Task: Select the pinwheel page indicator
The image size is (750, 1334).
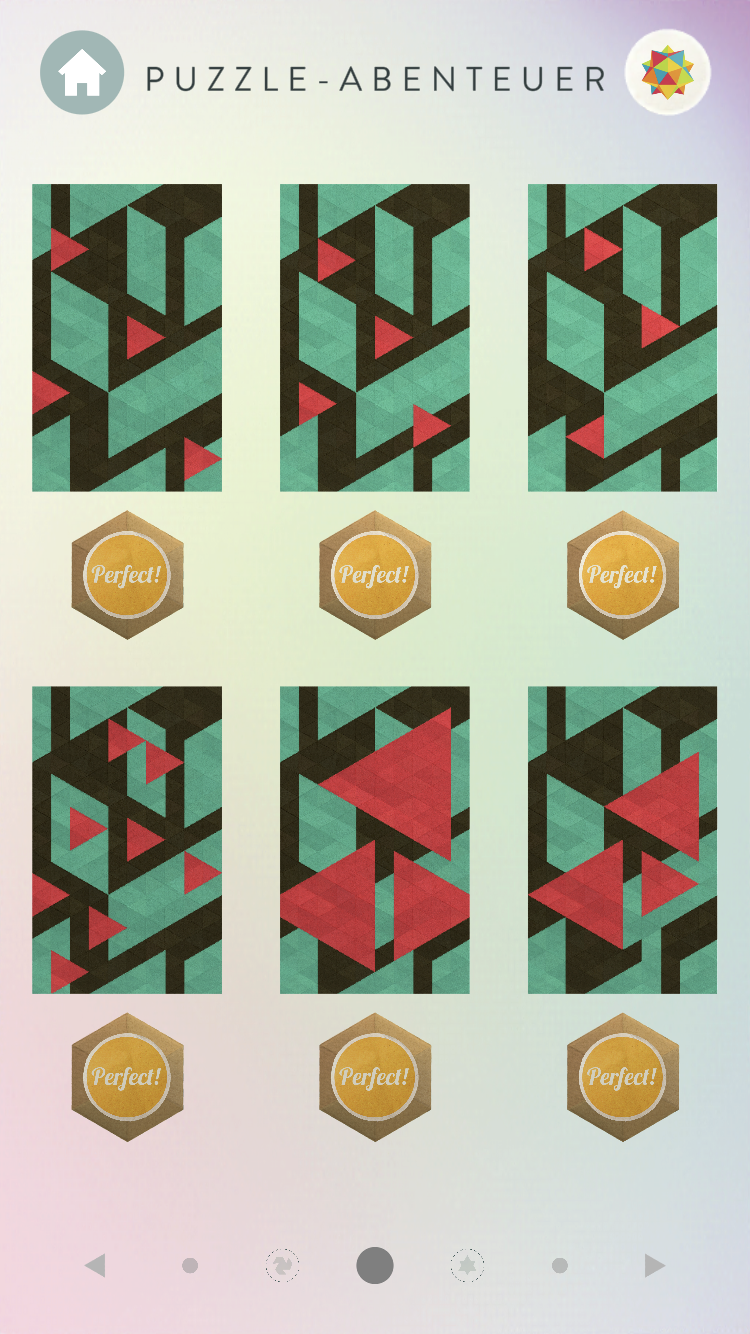Action: pyautogui.click(x=282, y=1266)
